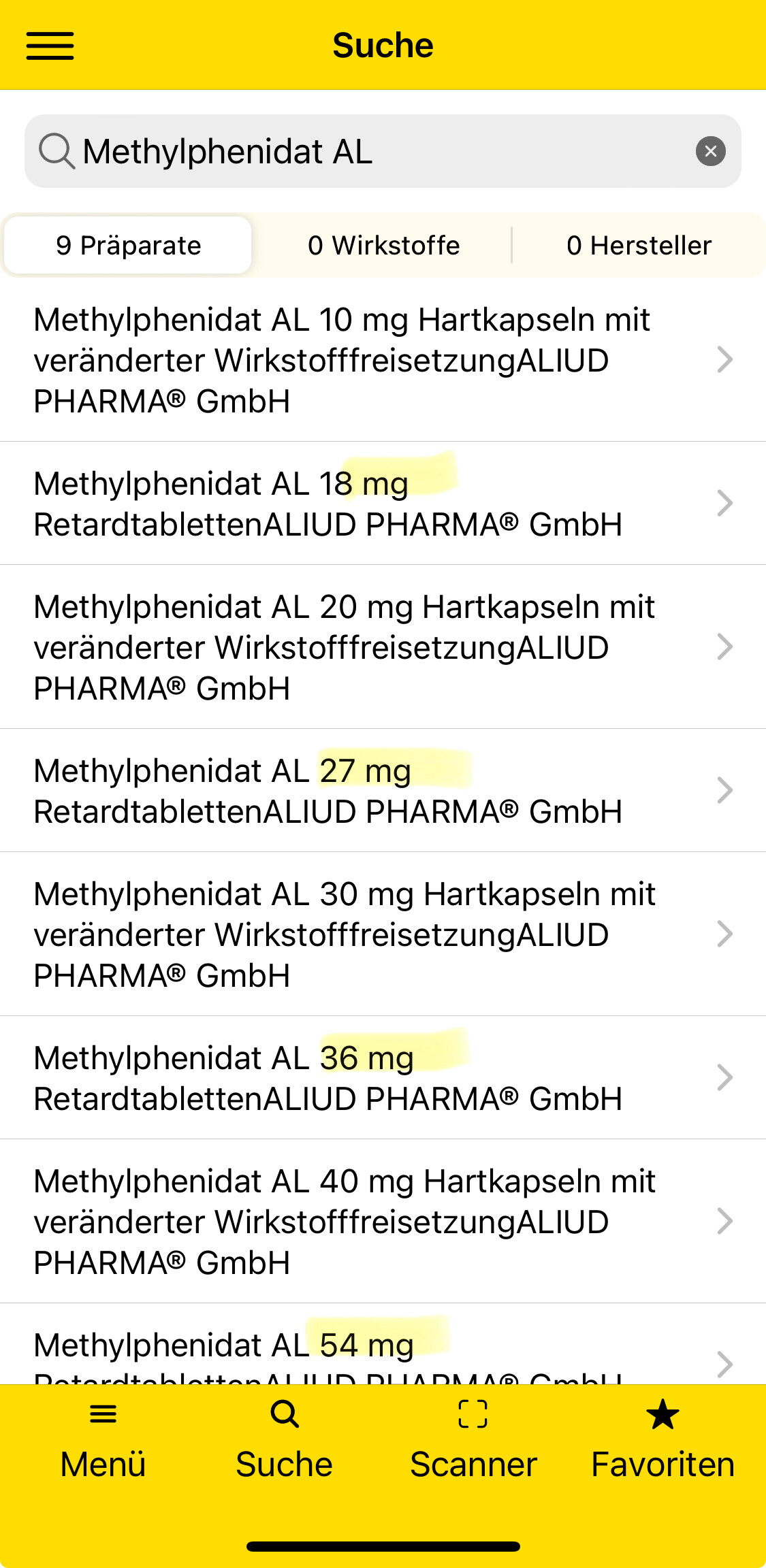
Task: Clear the search text with the X
Action: click(710, 151)
